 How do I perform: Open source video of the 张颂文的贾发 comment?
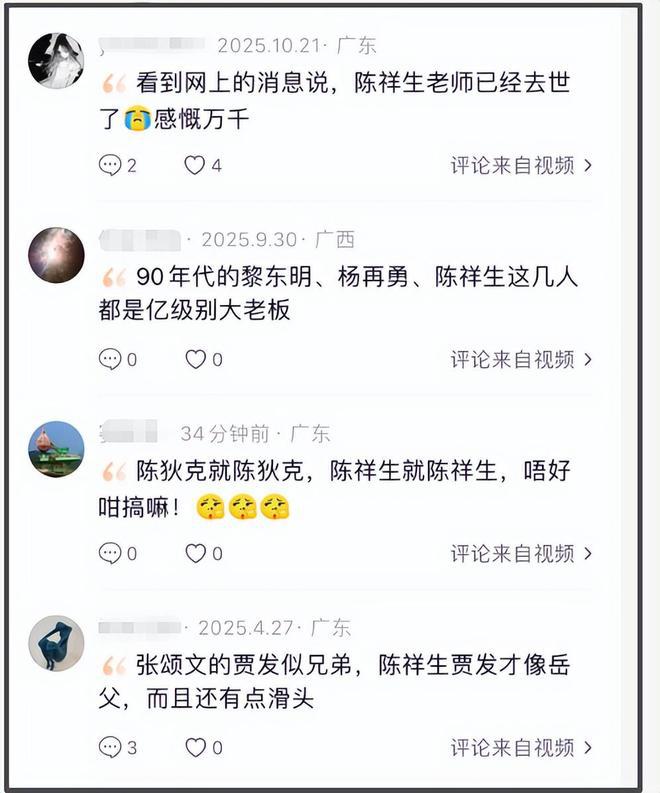click(x=521, y=747)
